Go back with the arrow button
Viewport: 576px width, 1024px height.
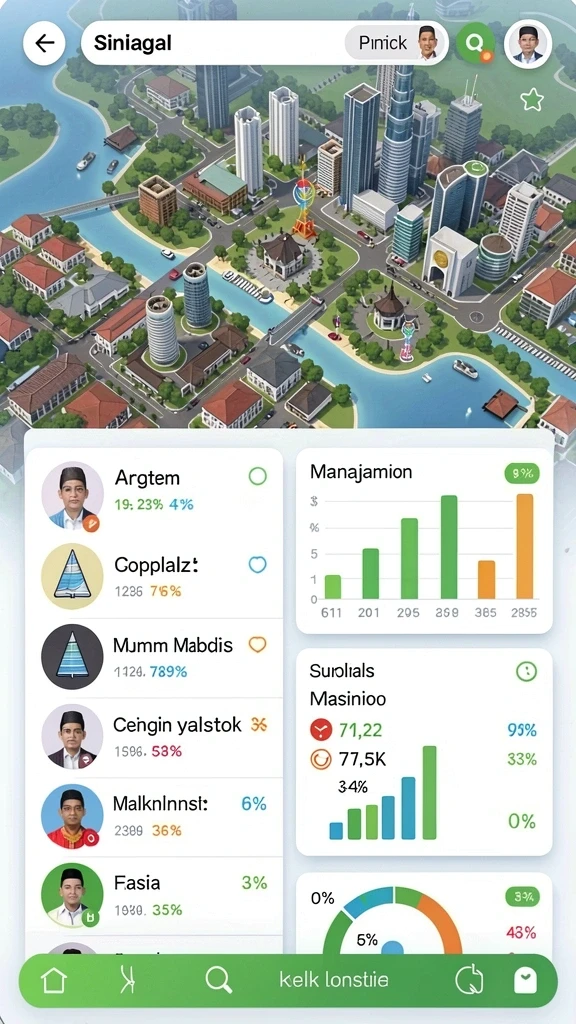pyautogui.click(x=44, y=43)
